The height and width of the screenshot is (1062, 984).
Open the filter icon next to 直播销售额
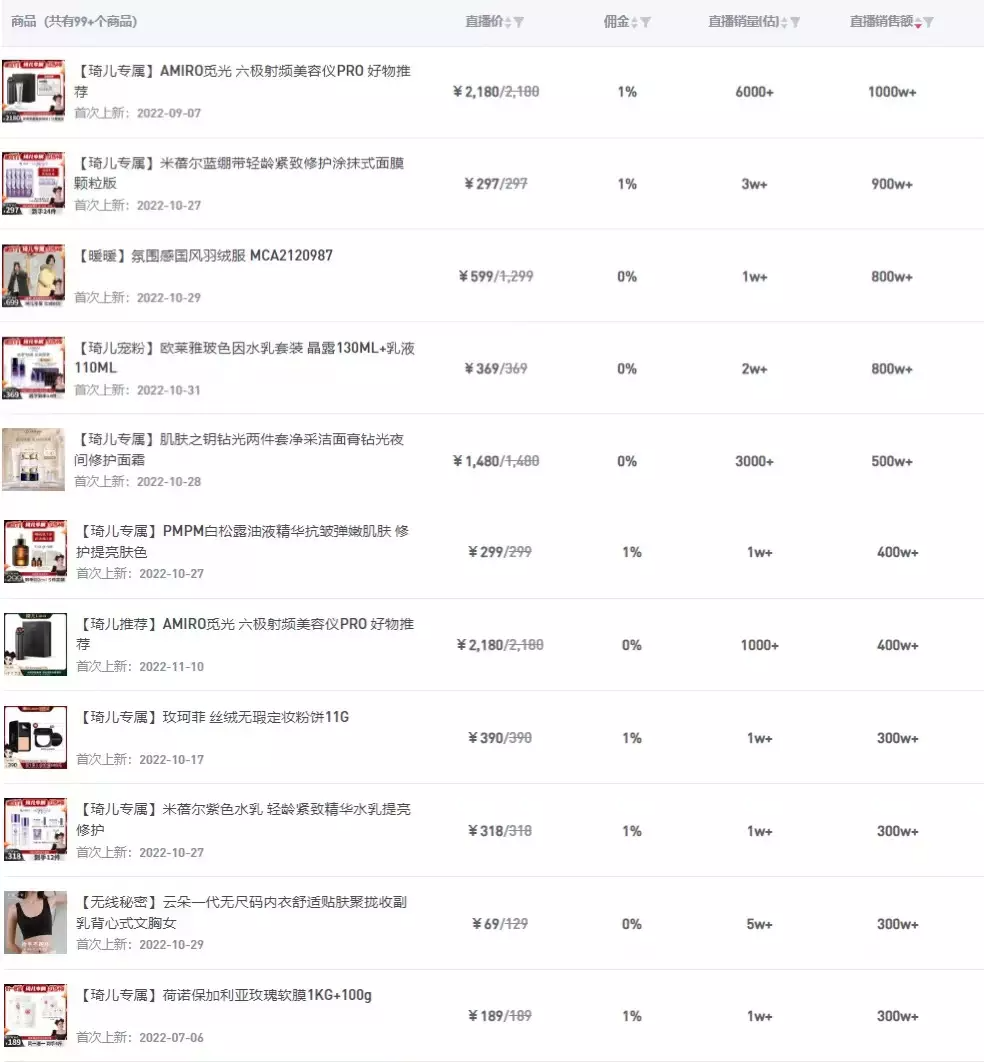(929, 22)
